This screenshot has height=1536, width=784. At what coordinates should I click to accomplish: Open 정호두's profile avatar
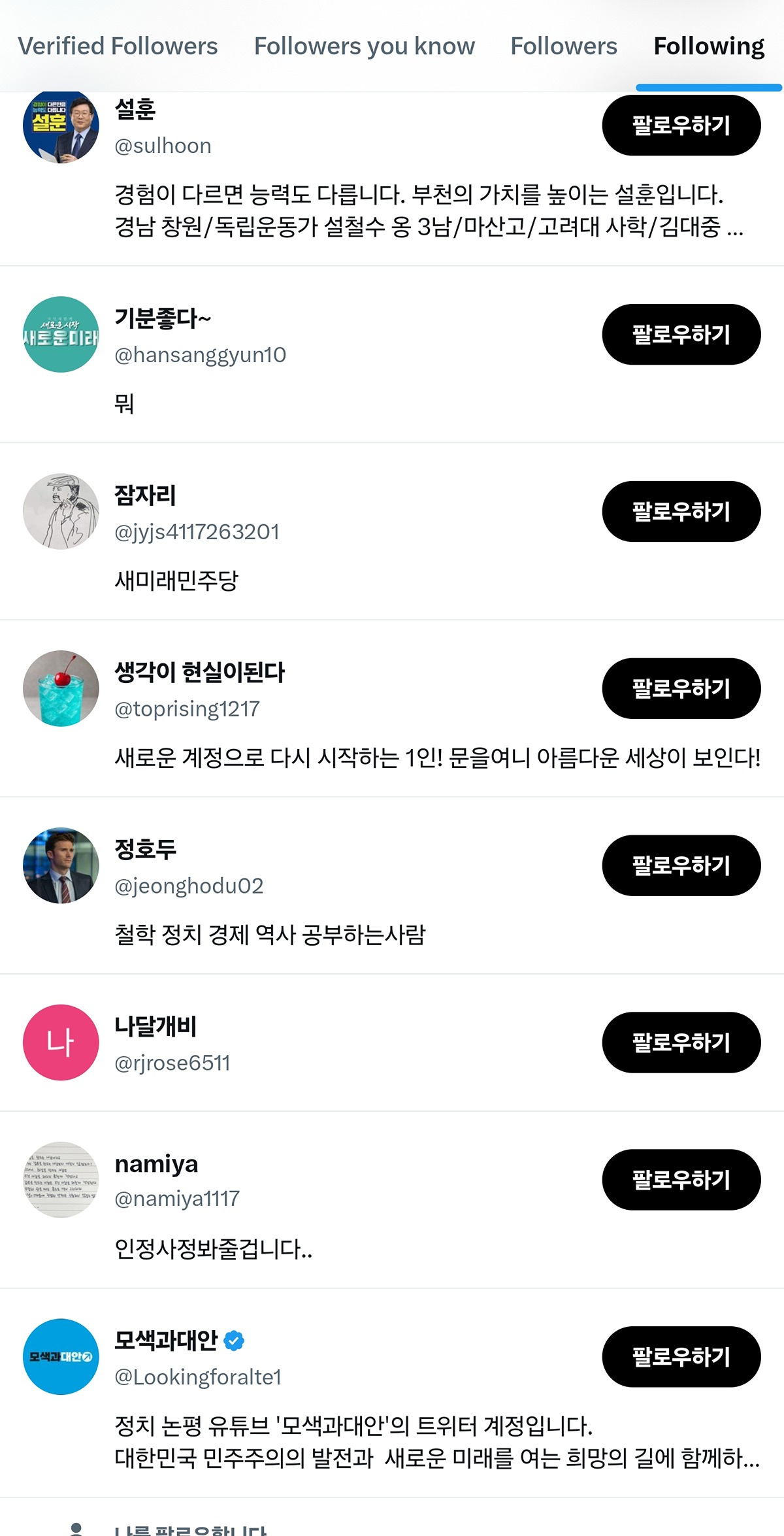61,865
